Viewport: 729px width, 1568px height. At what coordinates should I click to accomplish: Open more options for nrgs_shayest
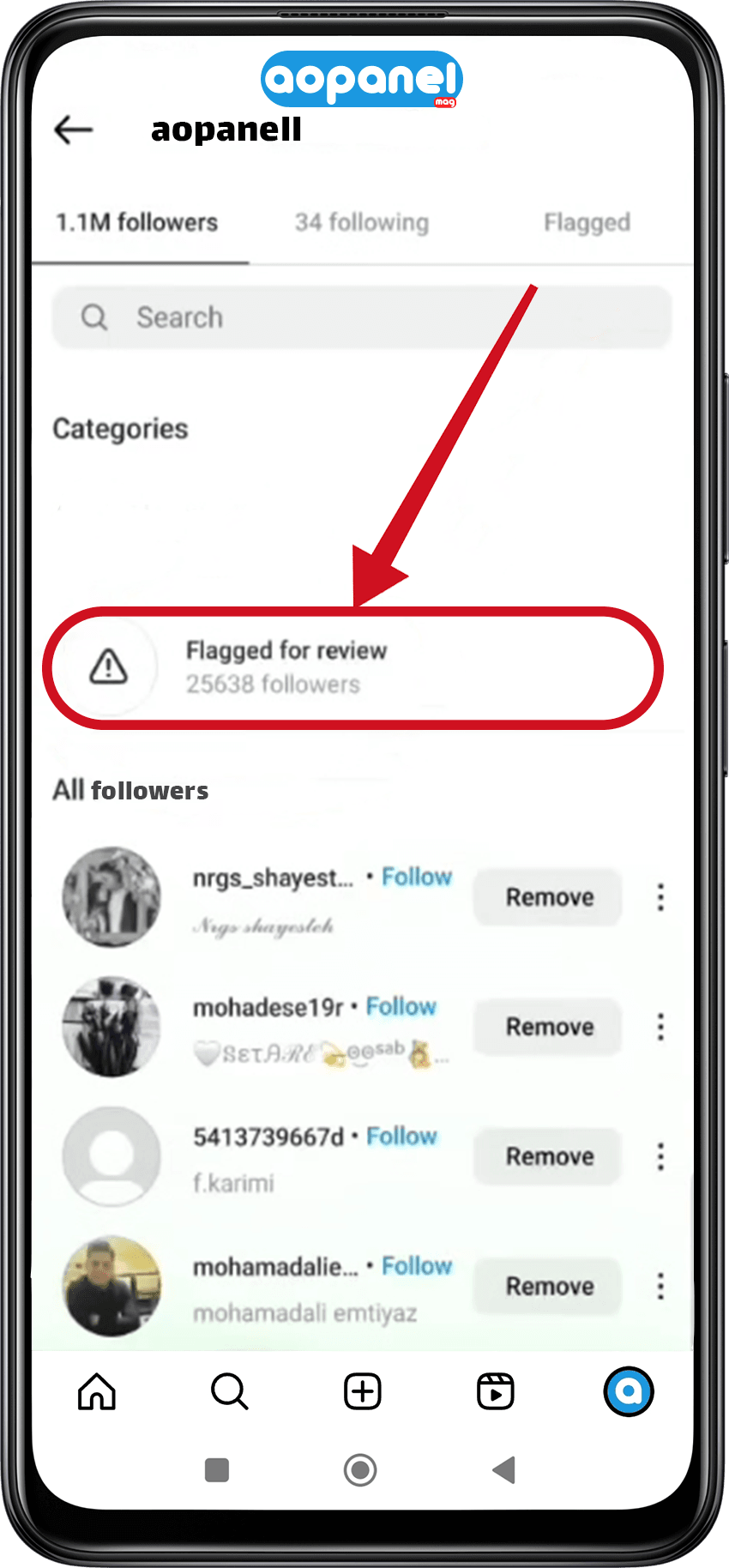coord(660,897)
